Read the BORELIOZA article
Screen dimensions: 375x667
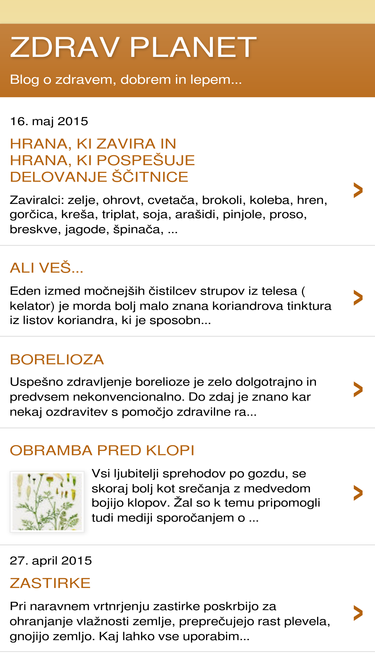click(57, 359)
